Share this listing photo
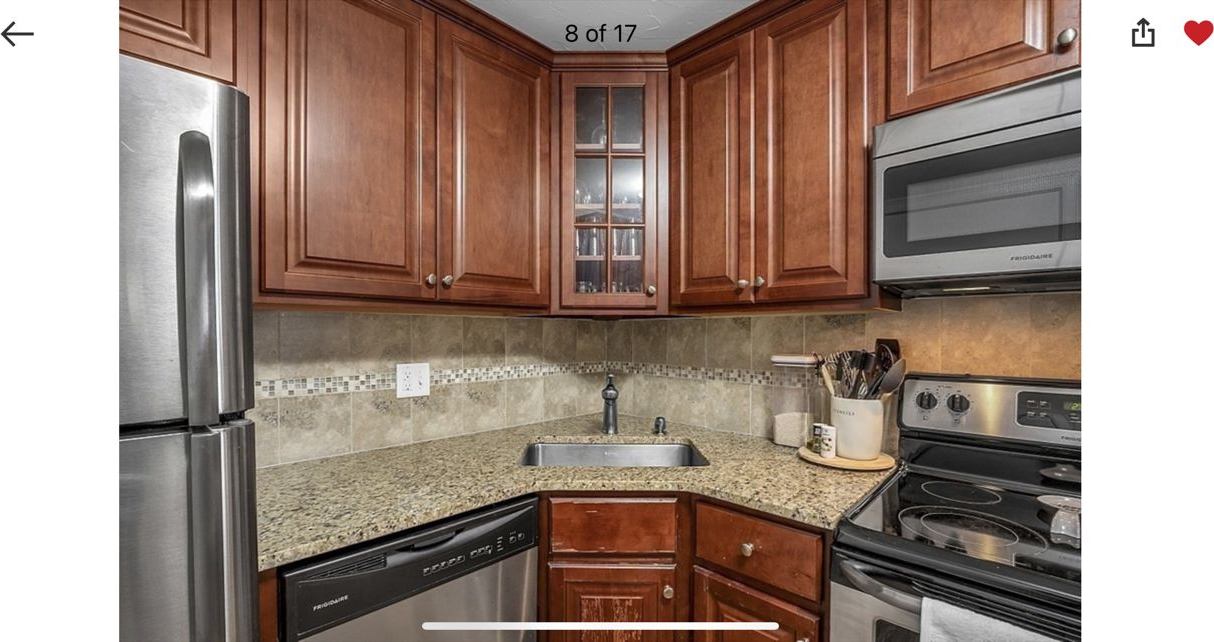The image size is (1214, 642). tap(1143, 33)
